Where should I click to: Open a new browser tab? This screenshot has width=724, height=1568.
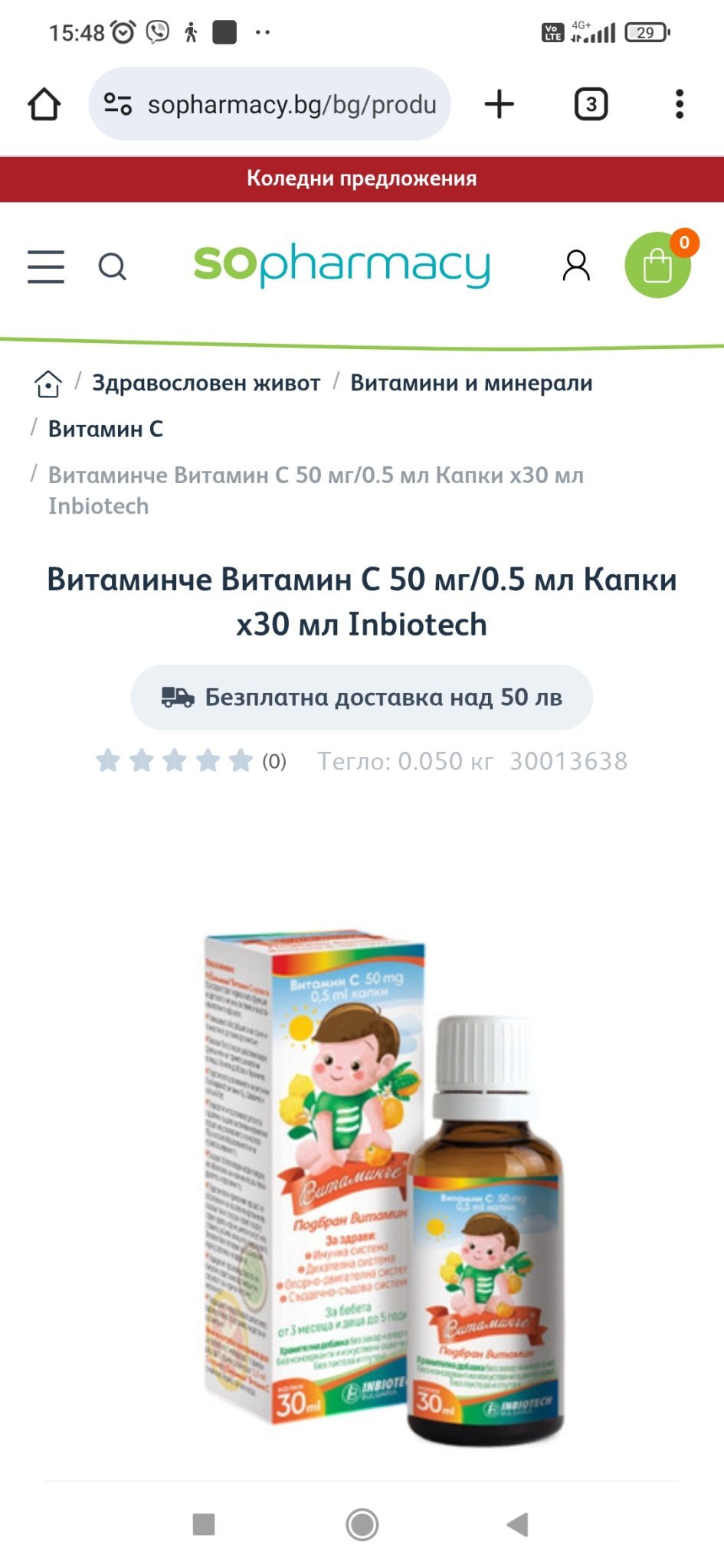point(500,104)
